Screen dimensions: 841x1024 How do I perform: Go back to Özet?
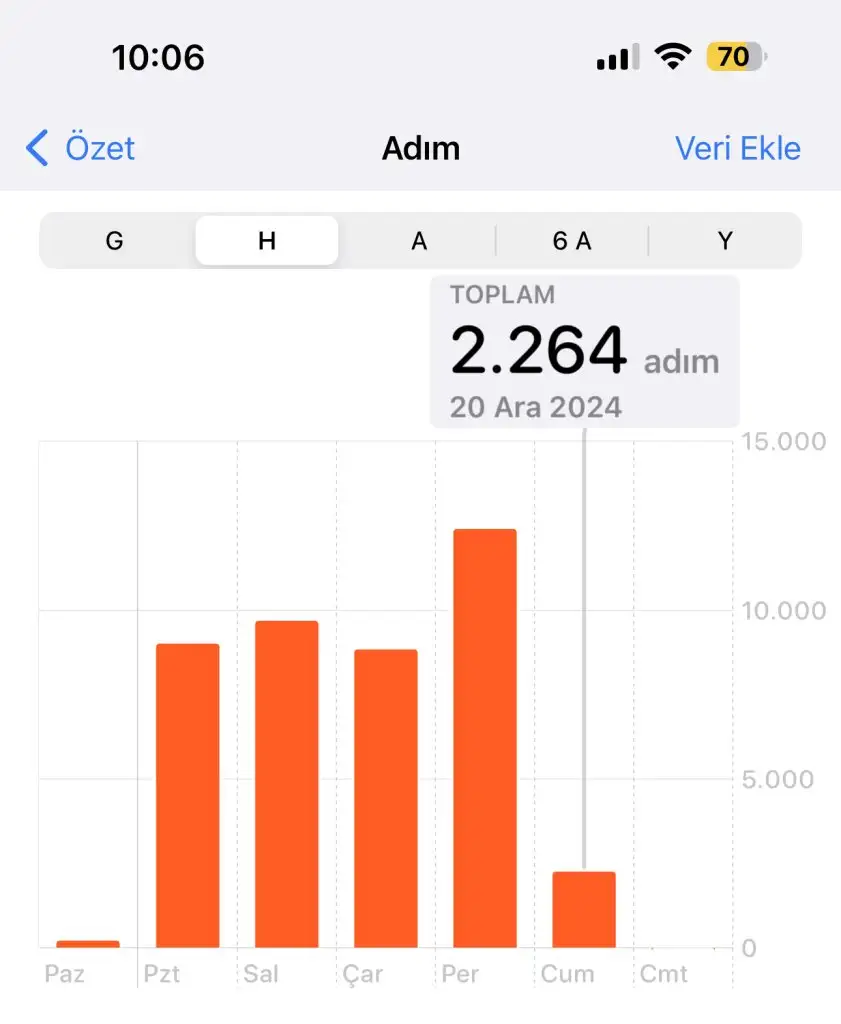(80, 149)
